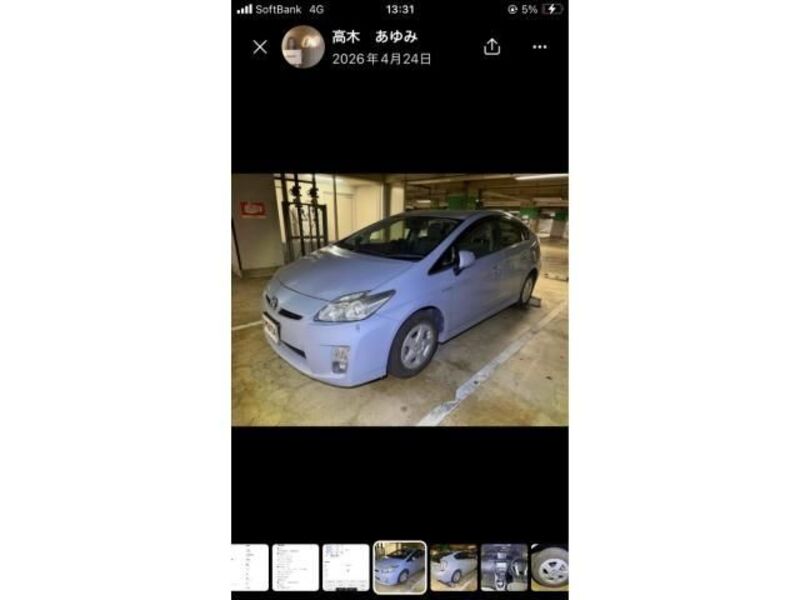The width and height of the screenshot is (800, 600).
Task: Open the three-dot overflow menu
Action: pos(540,47)
